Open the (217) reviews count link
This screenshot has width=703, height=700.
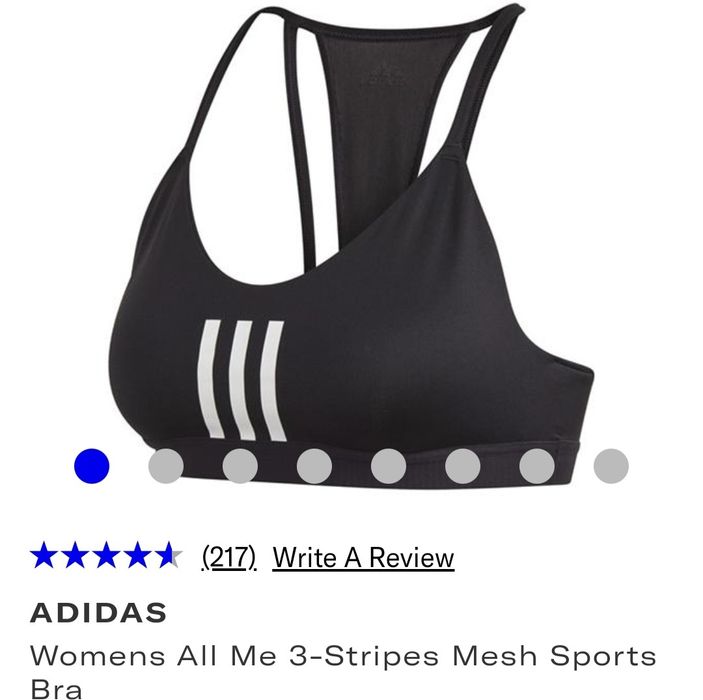click(229, 557)
